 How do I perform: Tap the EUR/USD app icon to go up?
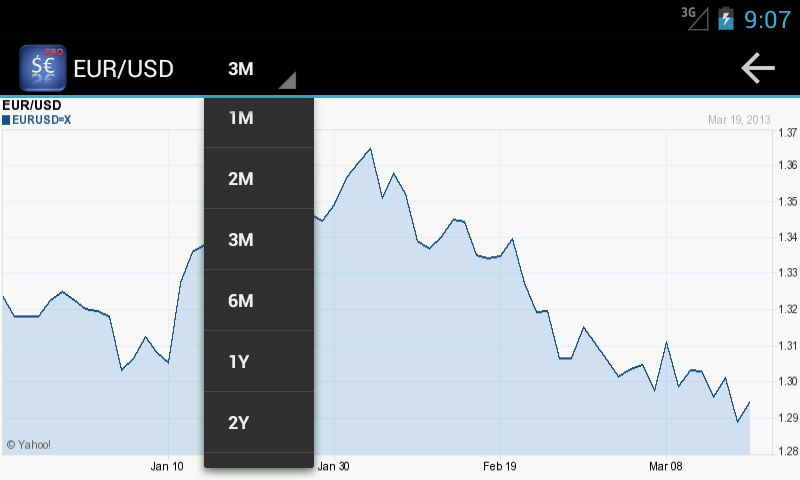point(43,68)
